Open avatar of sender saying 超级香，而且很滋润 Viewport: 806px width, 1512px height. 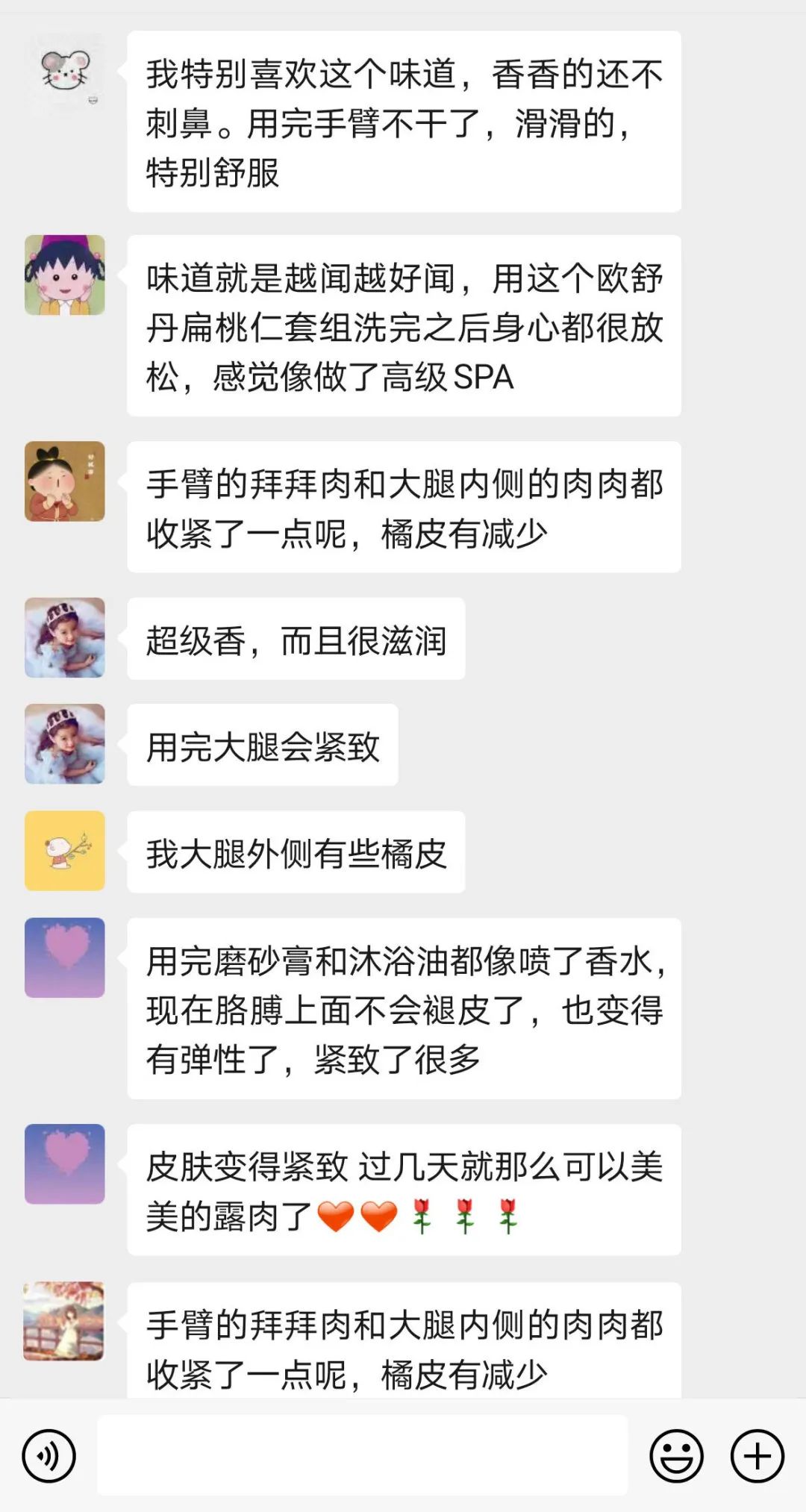[x=65, y=638]
